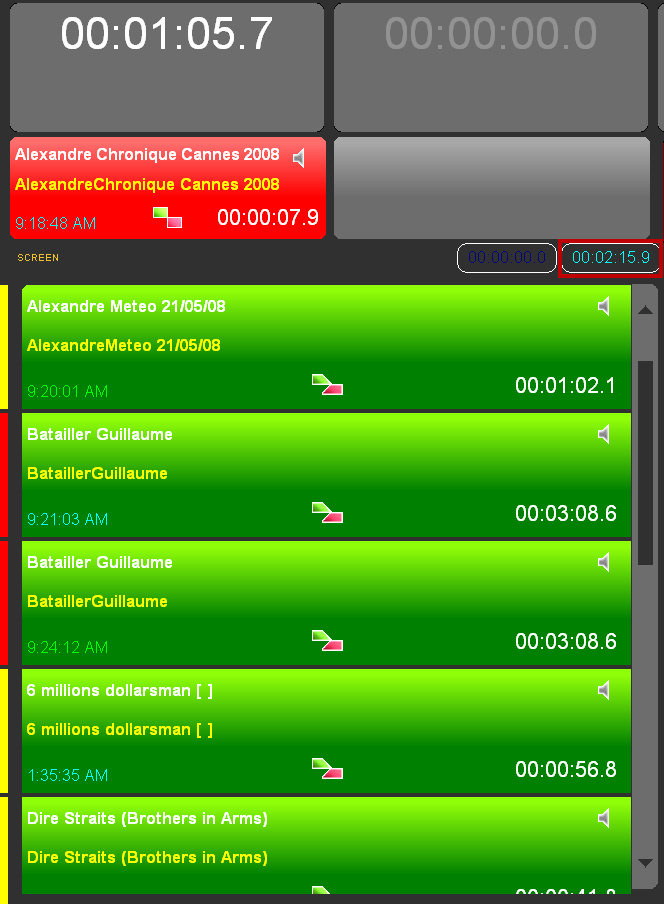
Task: Tap speaker icon on Alexandre Meteo 21/05/08
Action: click(604, 306)
